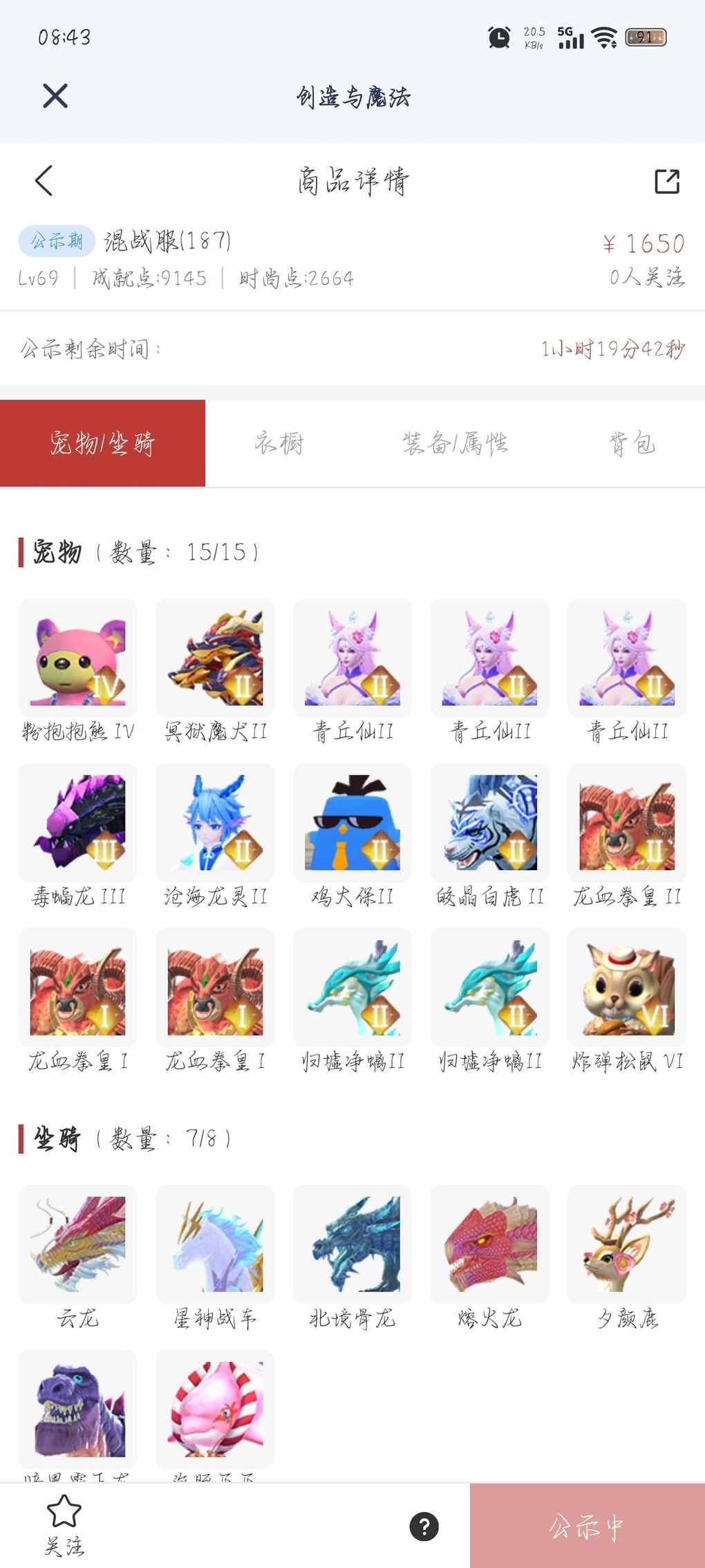The image size is (705, 1568).
Task: Open pet 冥狱魔犬II
Action: pos(215,658)
